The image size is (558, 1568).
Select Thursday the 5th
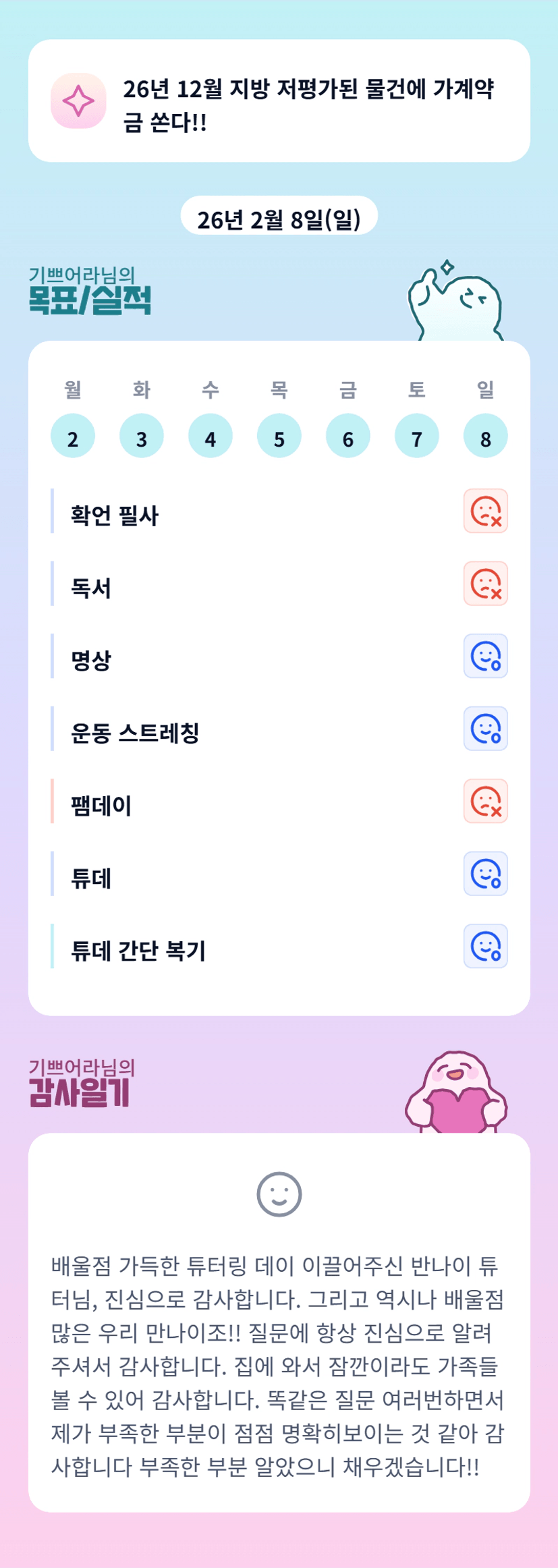pos(279,436)
